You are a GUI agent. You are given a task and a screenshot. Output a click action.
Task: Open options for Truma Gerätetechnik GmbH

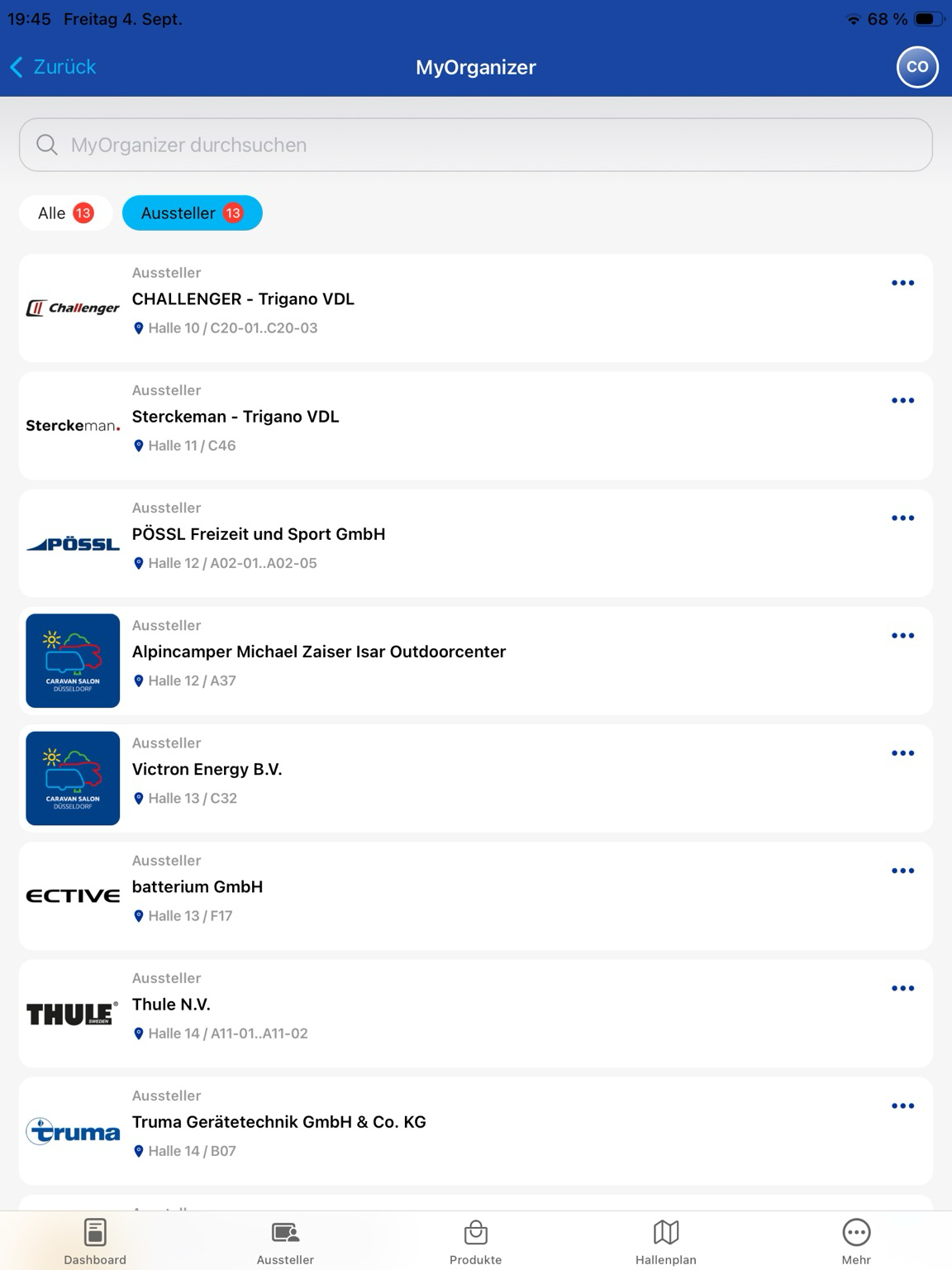(902, 1105)
